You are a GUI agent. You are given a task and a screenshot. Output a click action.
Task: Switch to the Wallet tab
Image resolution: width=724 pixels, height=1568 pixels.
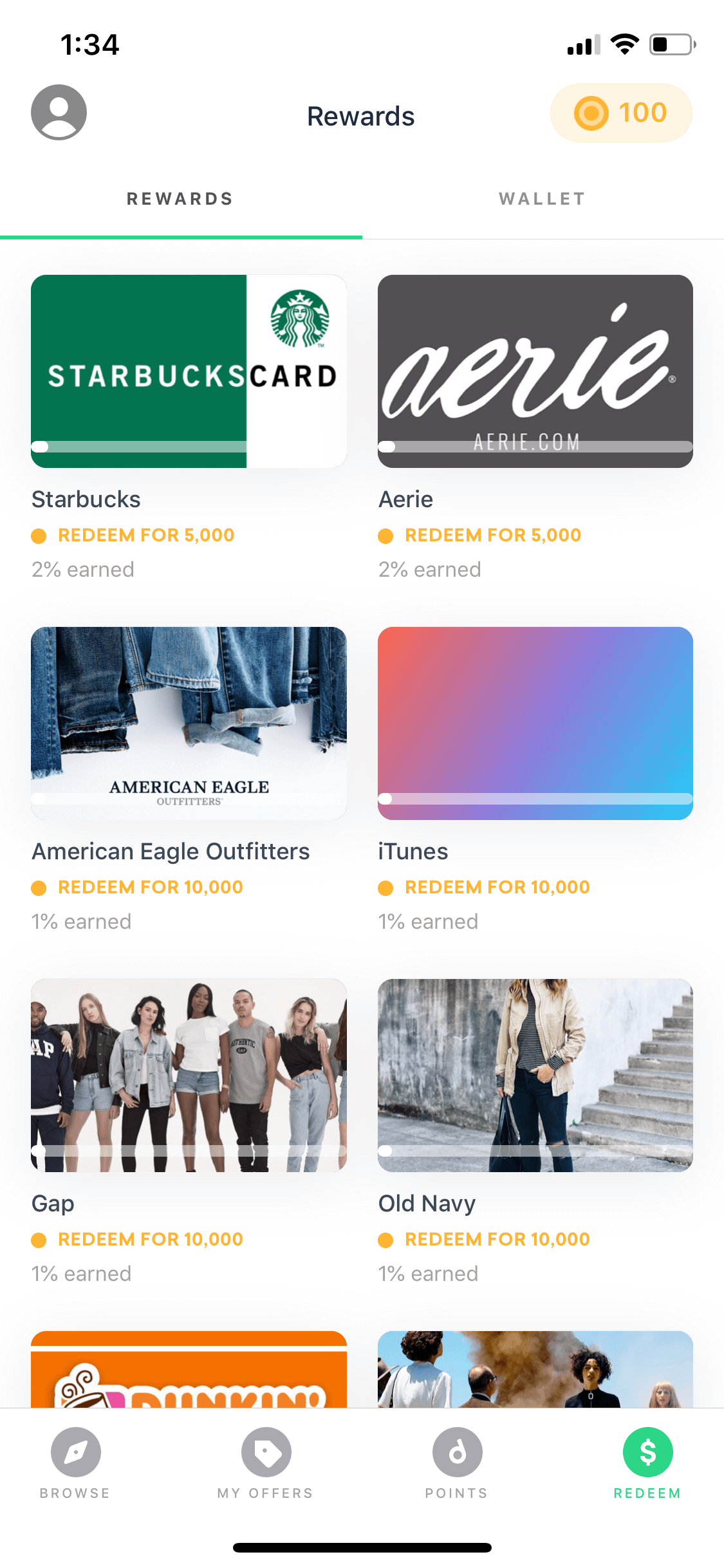(543, 199)
